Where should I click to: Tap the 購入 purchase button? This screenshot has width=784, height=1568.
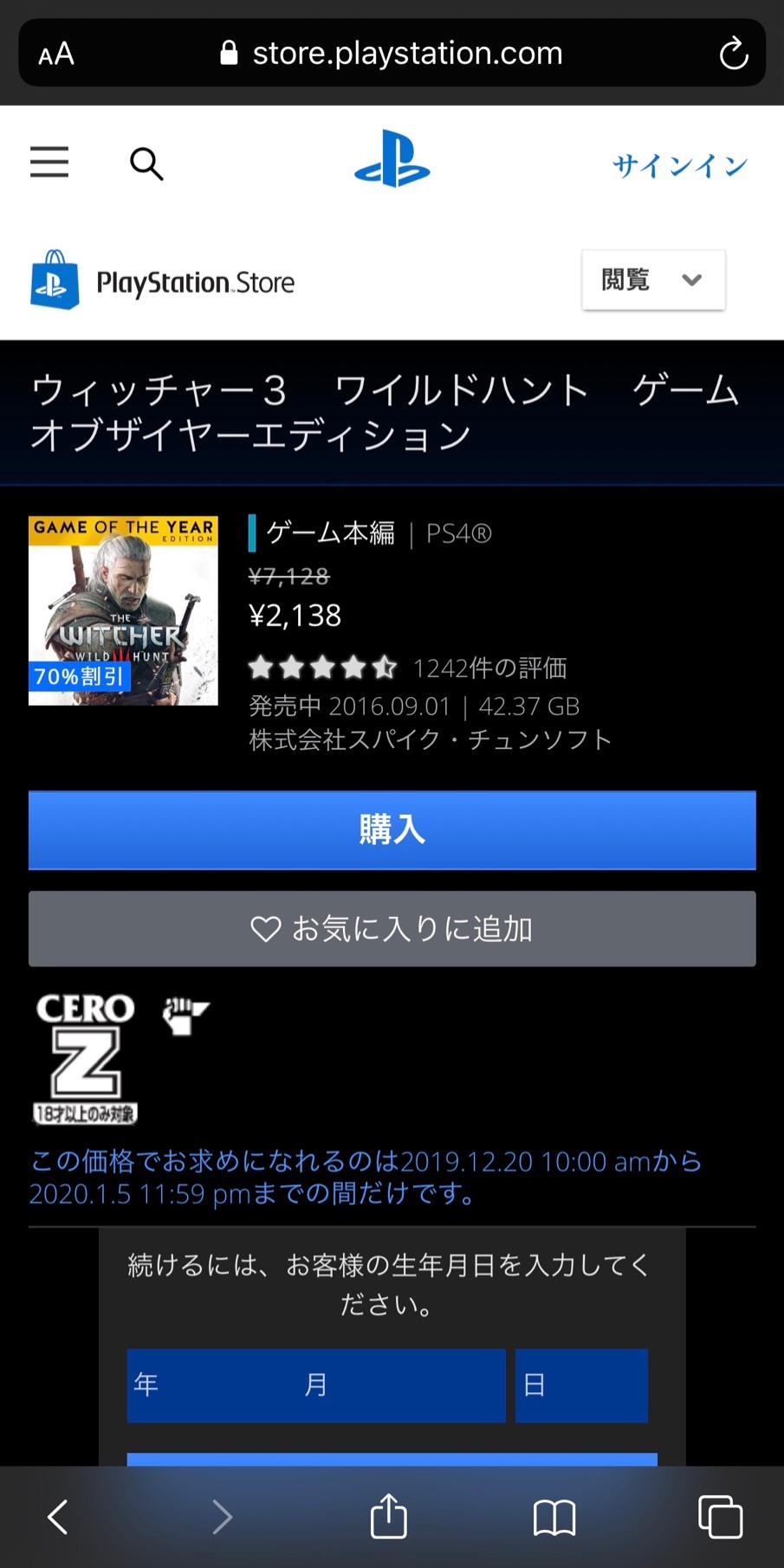pyautogui.click(x=392, y=829)
